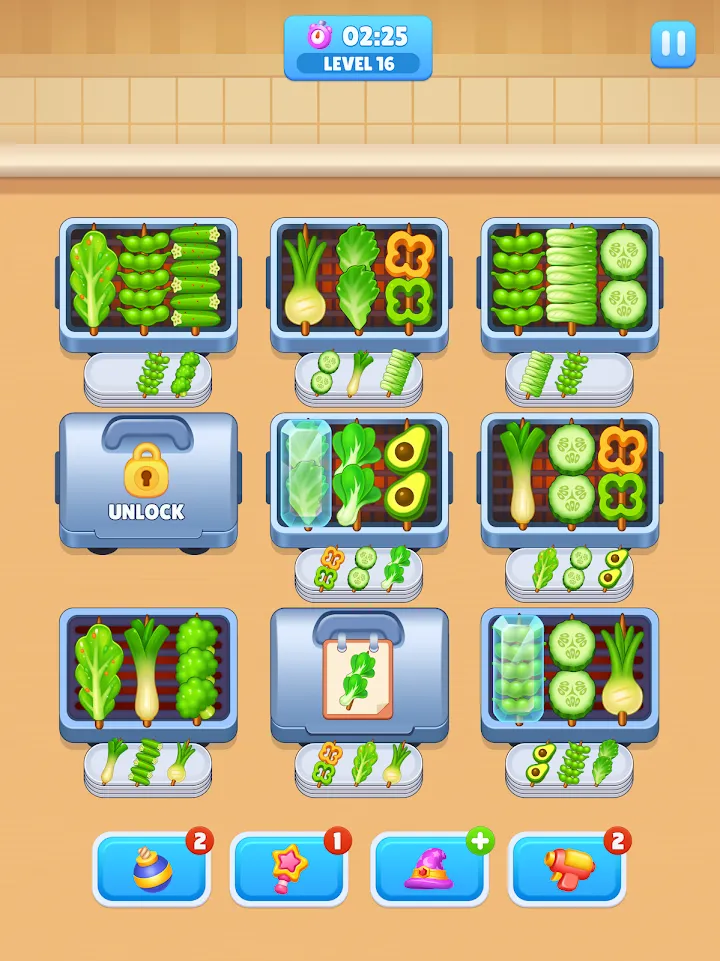This screenshot has height=961, width=720.
Task: Select the bok choy skewer beside avocado
Action: [x=356, y=472]
